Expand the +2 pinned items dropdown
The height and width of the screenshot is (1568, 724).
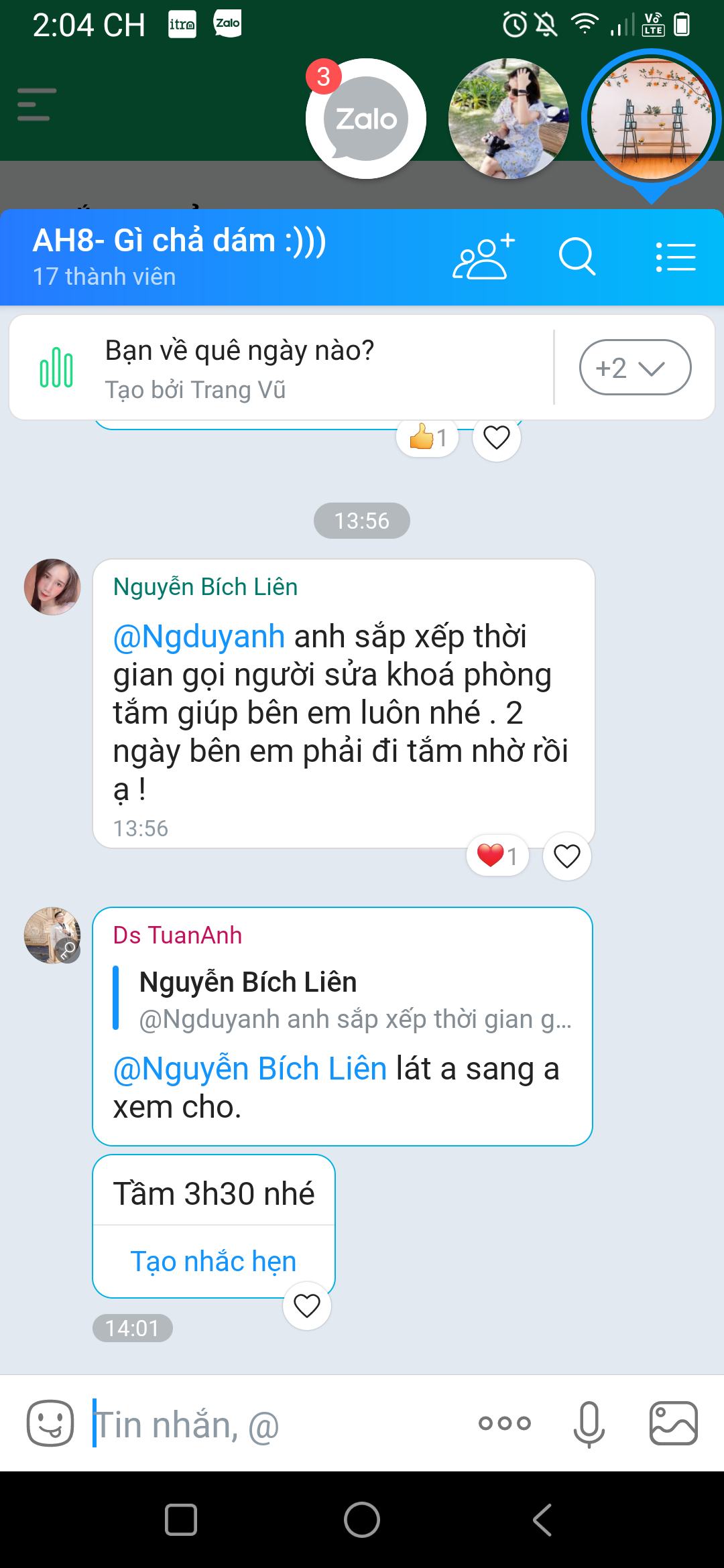pos(634,368)
